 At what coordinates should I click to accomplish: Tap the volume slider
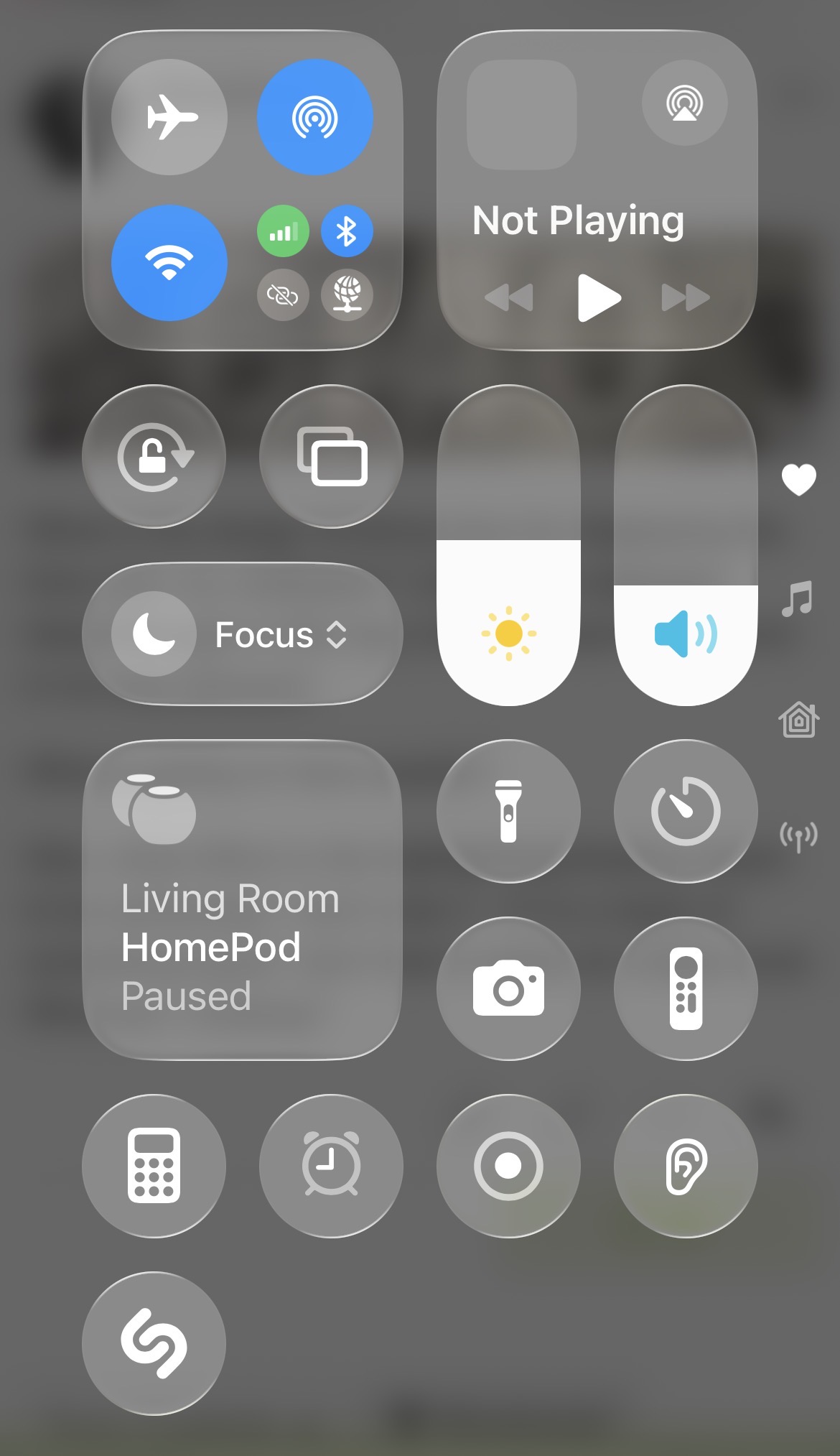pos(686,546)
